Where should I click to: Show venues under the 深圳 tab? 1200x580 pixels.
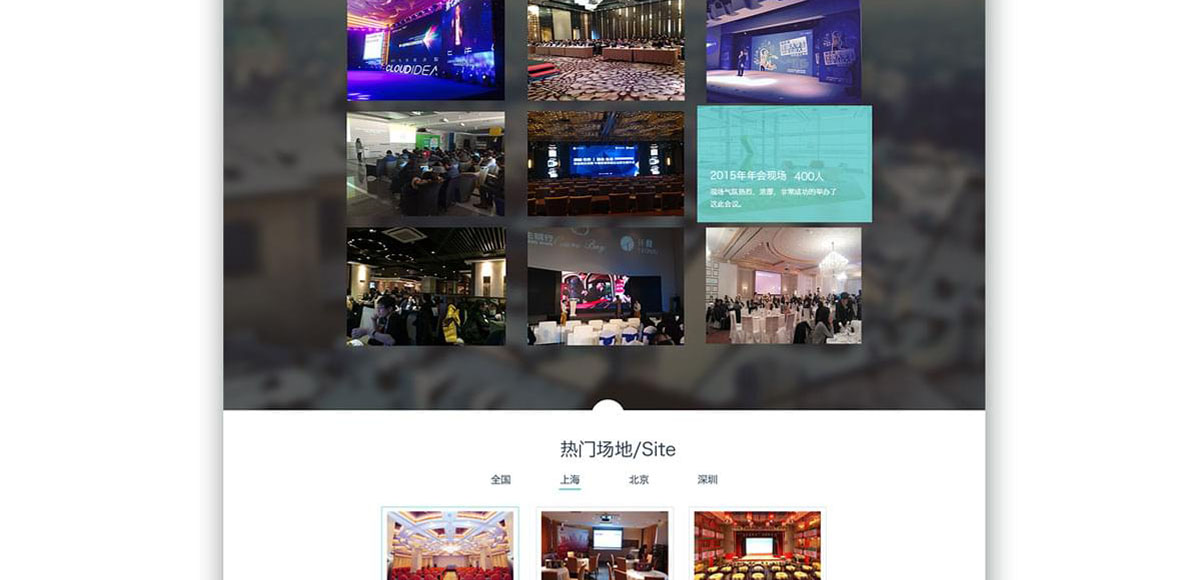click(x=708, y=480)
